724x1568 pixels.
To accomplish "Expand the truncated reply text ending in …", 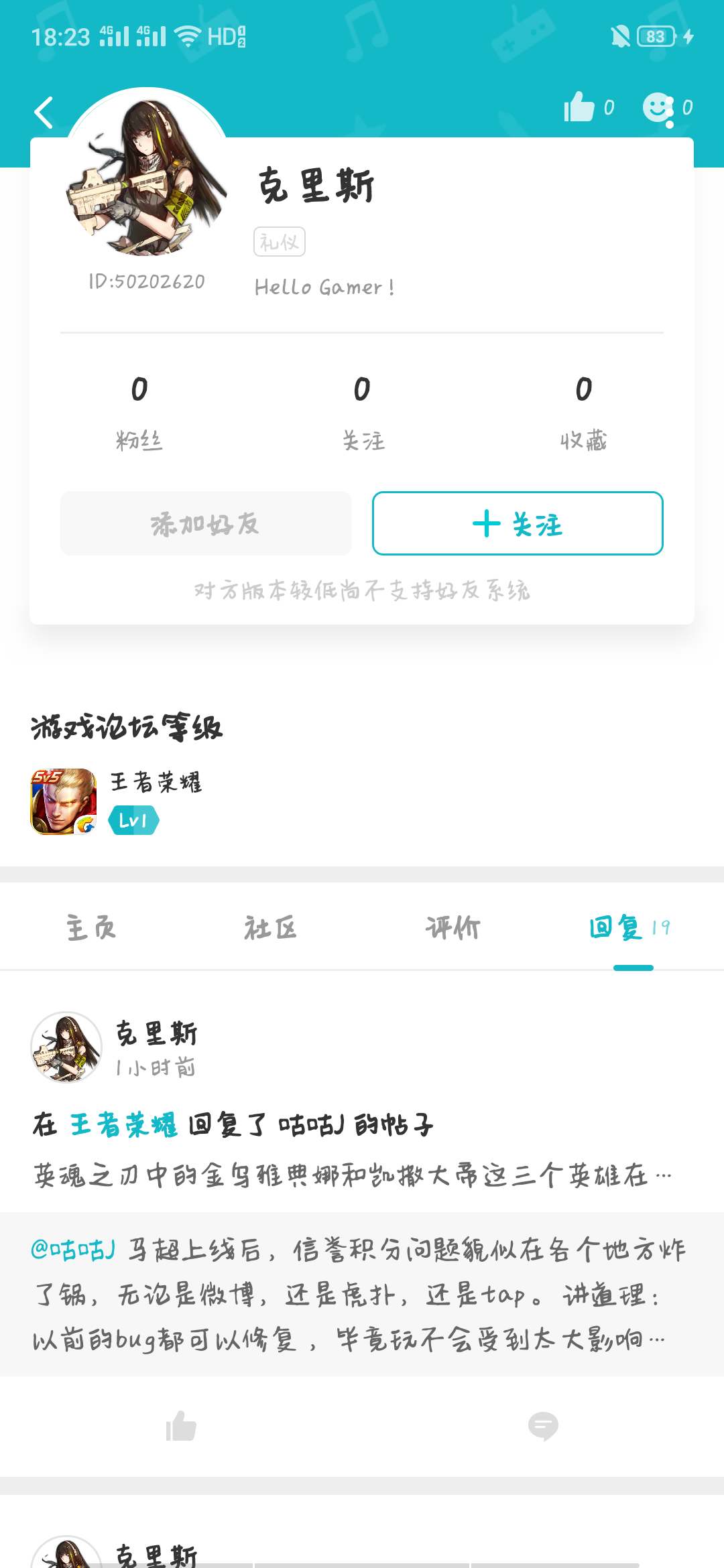I will click(355, 1173).
